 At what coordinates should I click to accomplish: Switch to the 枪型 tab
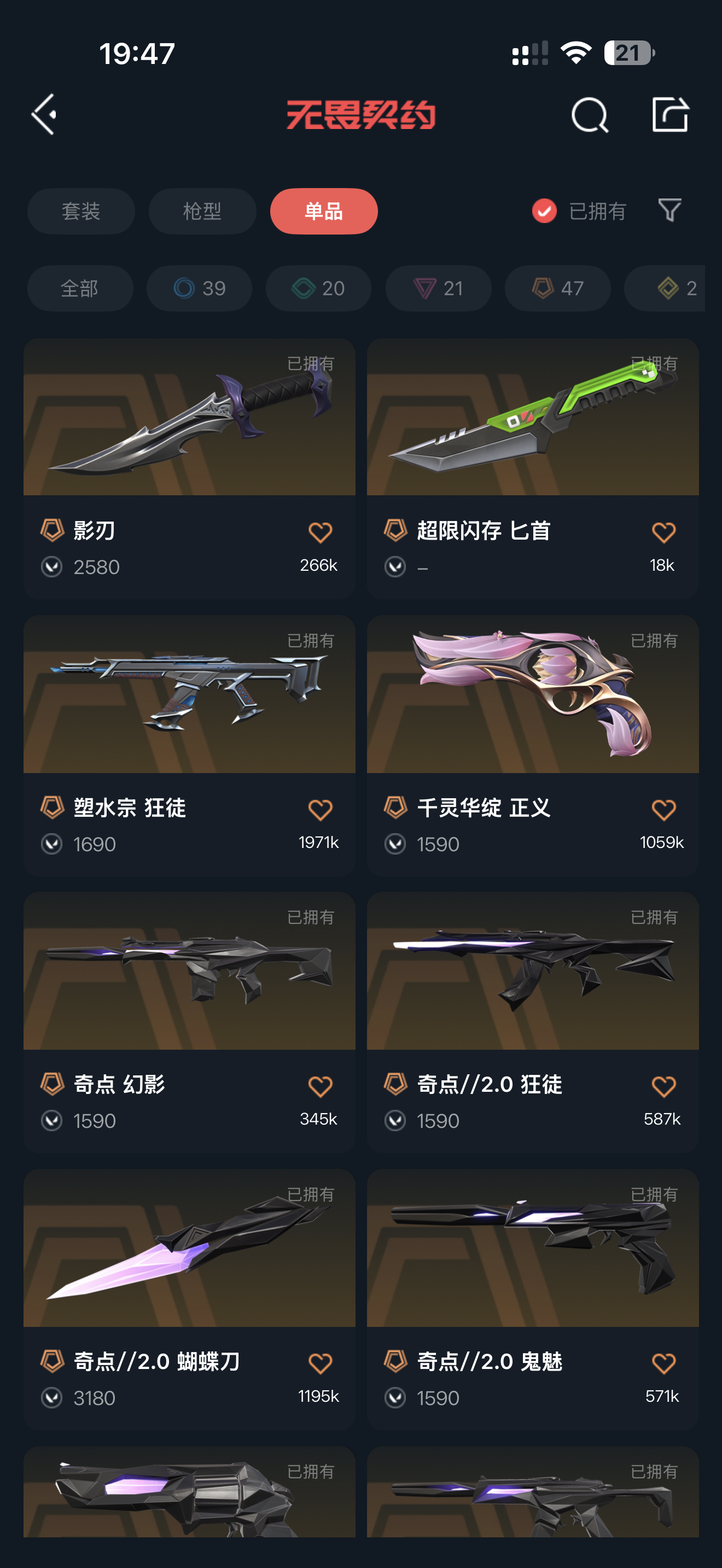(x=202, y=211)
